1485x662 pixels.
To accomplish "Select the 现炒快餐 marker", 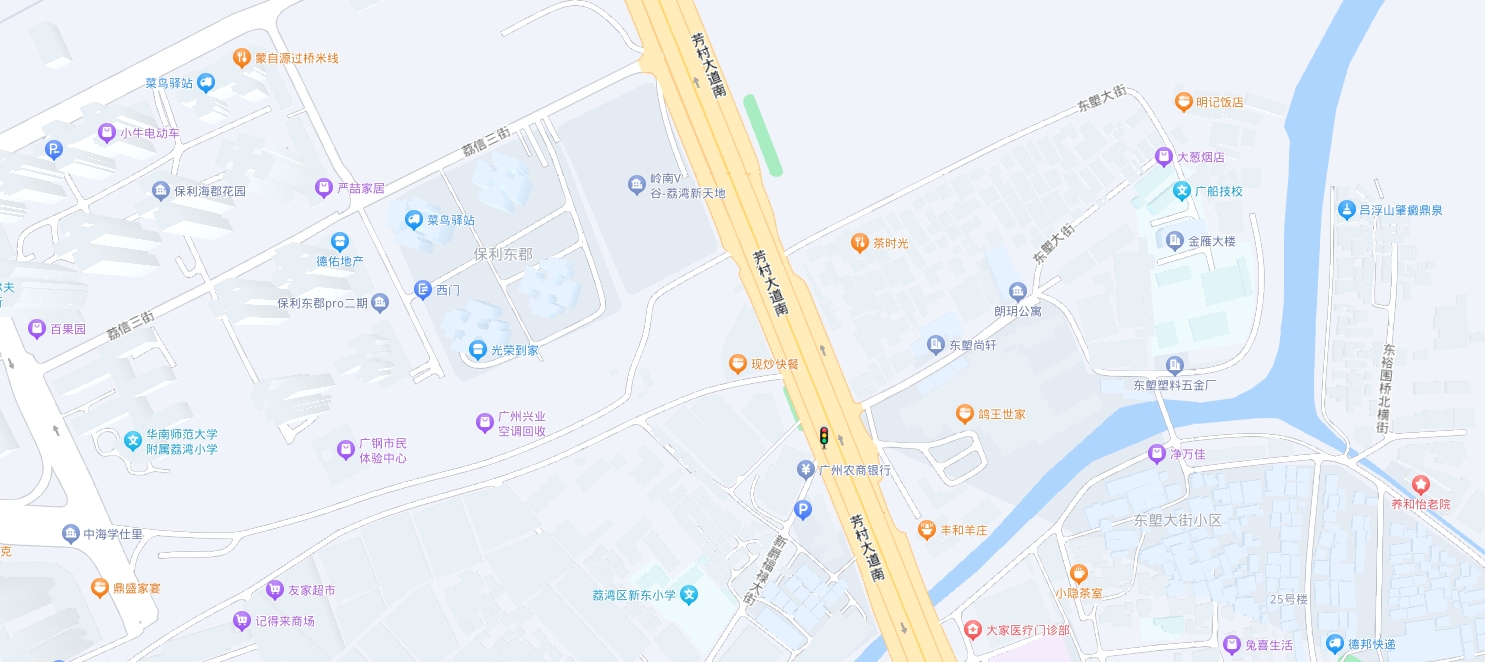I will tap(738, 364).
